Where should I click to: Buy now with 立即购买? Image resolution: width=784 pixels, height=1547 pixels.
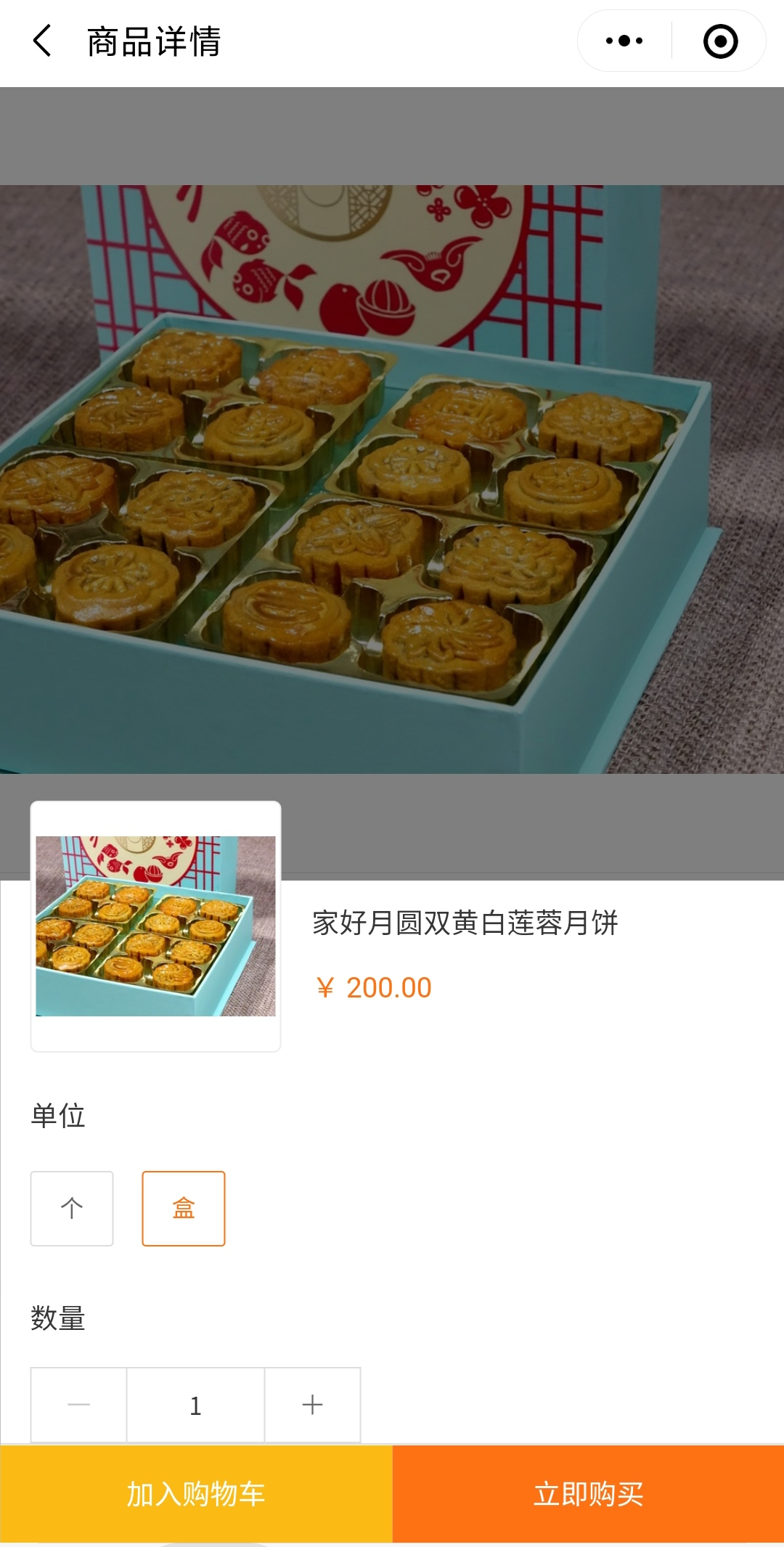point(588,1494)
